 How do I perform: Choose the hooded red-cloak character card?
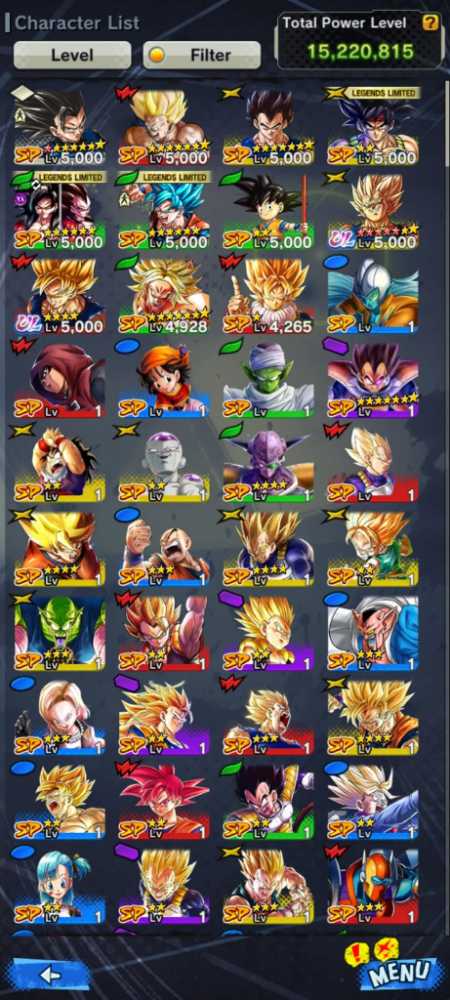(x=59, y=379)
